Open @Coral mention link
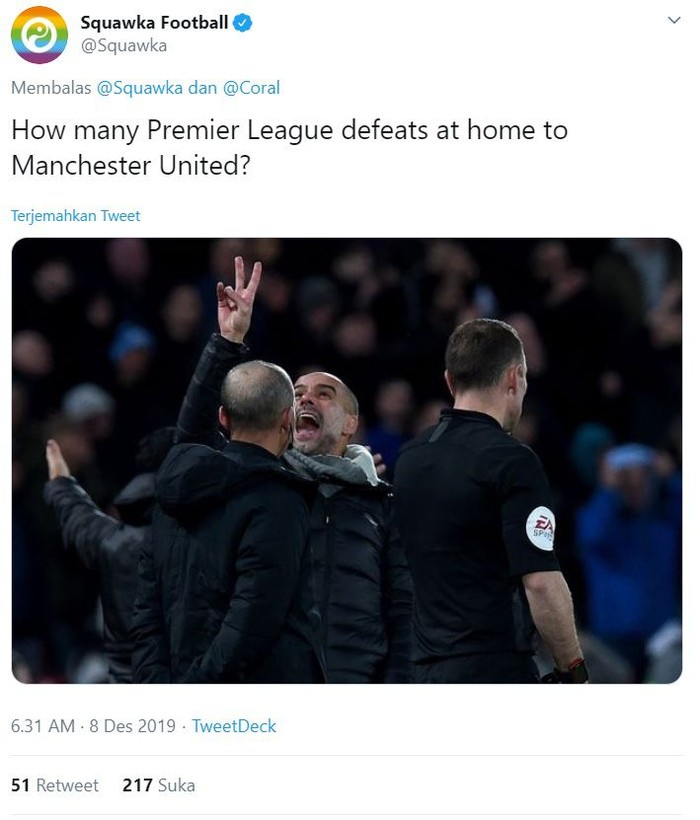The height and width of the screenshot is (820, 700). point(251,88)
